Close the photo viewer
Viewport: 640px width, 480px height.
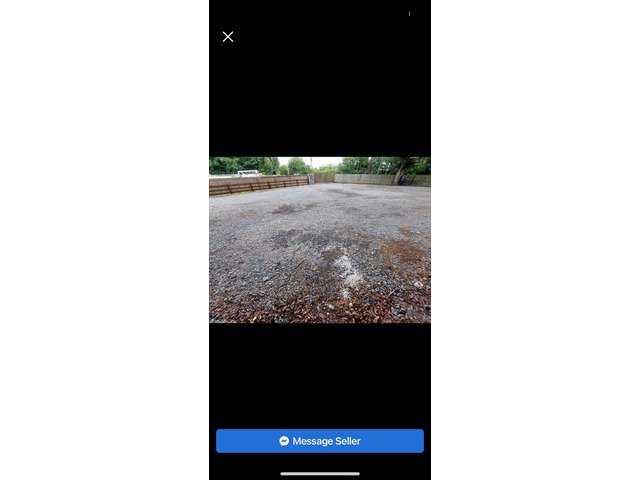click(x=228, y=37)
